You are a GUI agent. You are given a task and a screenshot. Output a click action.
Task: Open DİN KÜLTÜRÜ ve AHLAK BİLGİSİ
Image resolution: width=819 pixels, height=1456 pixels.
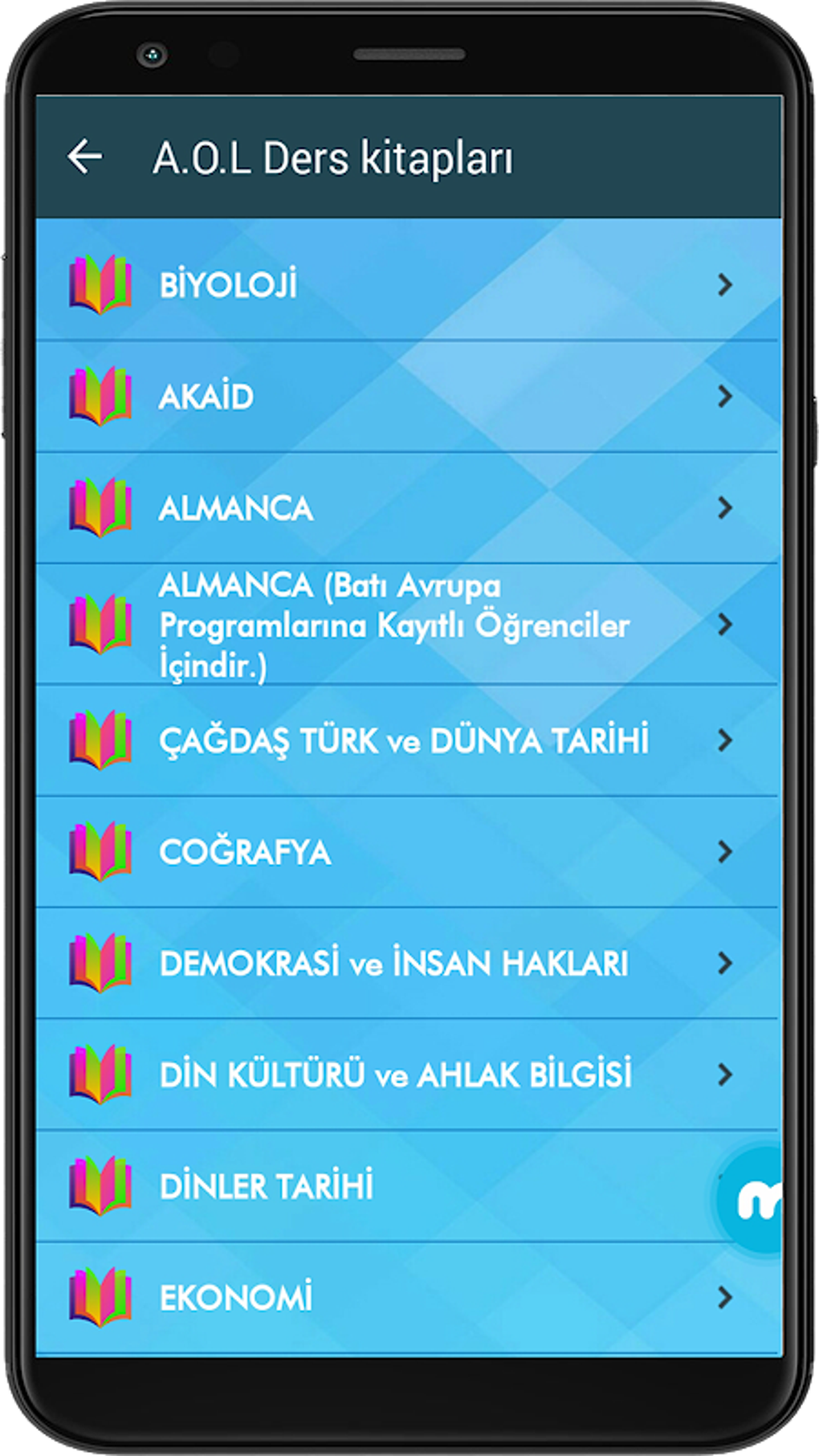tap(408, 1075)
